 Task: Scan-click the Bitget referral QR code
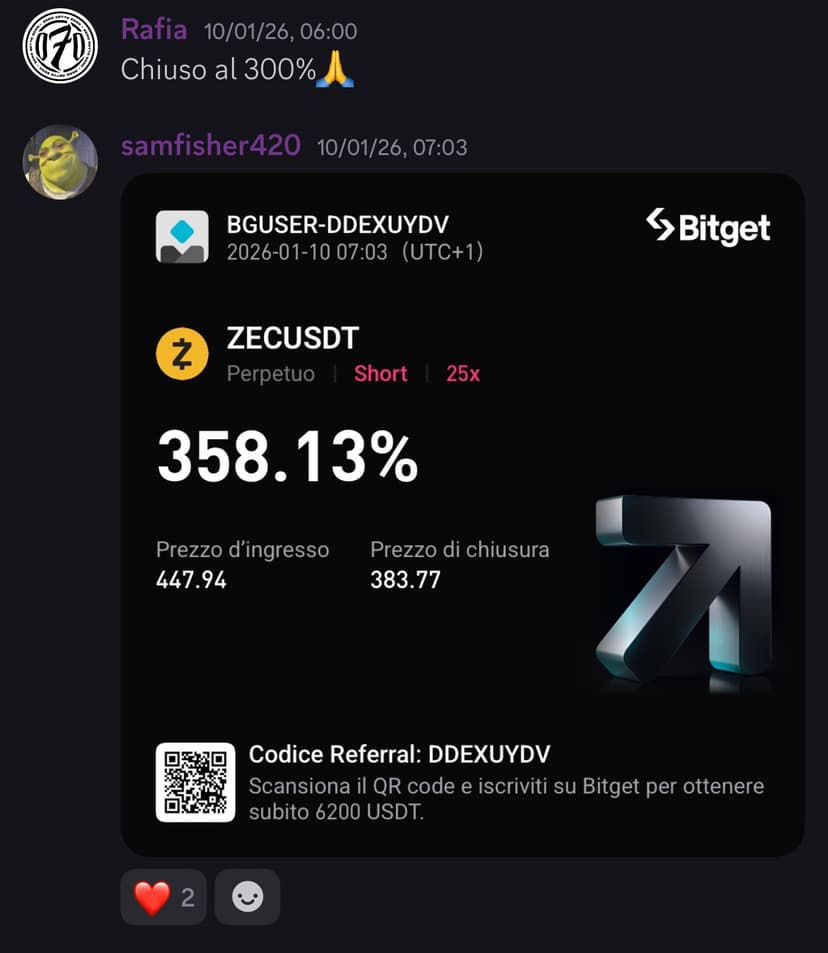point(192,785)
